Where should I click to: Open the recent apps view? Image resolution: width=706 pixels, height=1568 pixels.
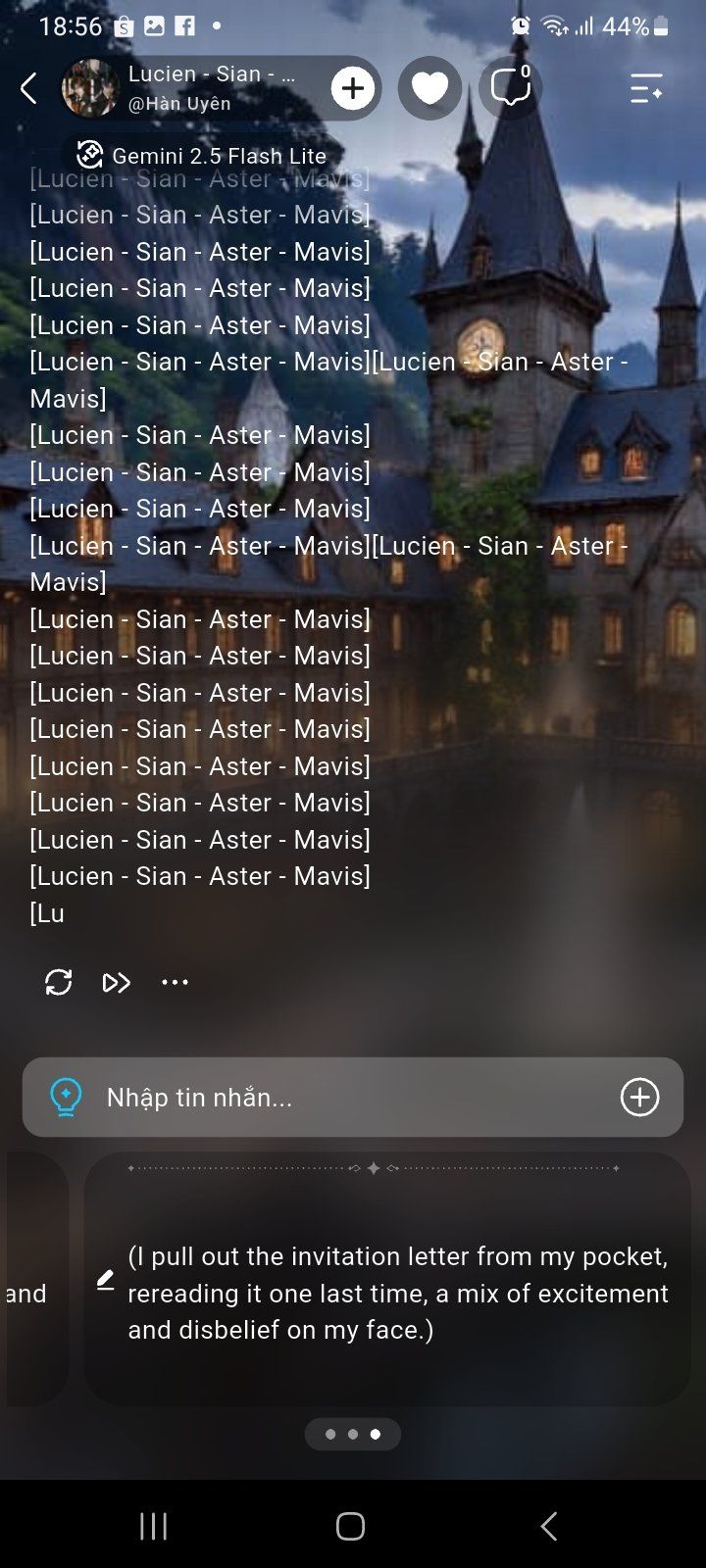(x=153, y=1526)
